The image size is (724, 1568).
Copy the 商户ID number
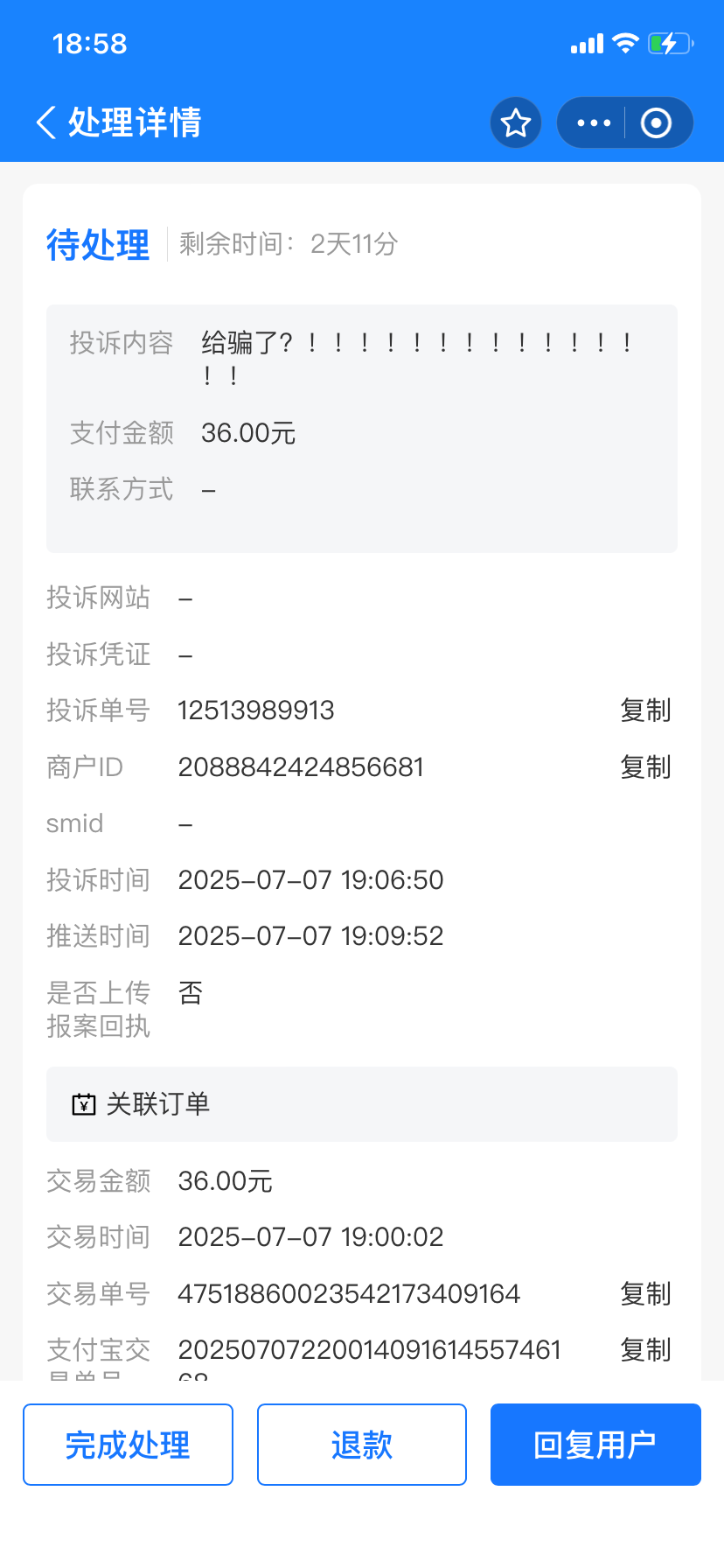645,767
